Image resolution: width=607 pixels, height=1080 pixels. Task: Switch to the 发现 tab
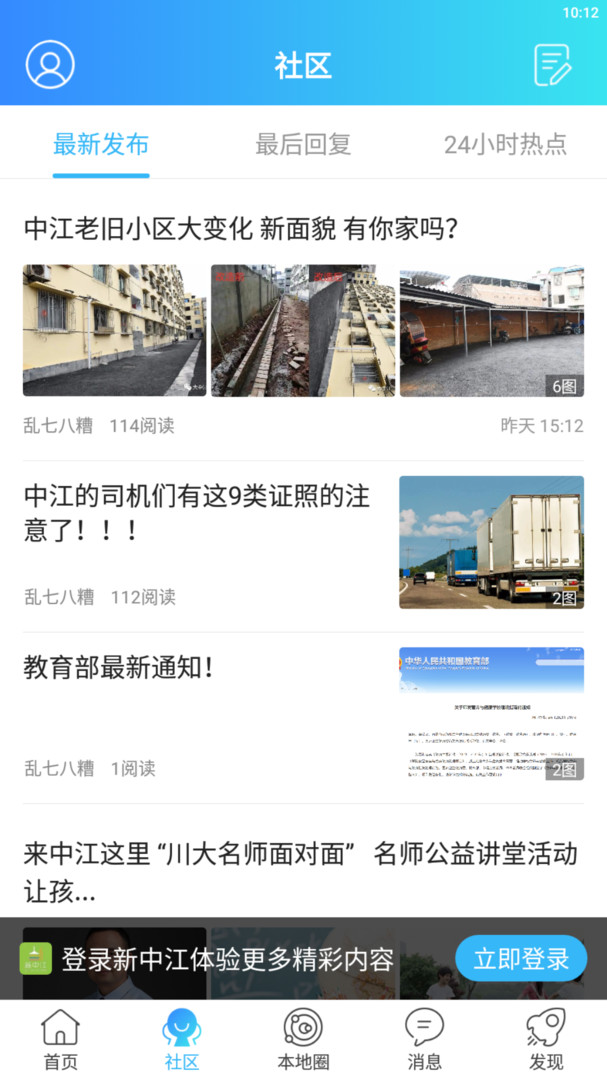(x=546, y=1040)
